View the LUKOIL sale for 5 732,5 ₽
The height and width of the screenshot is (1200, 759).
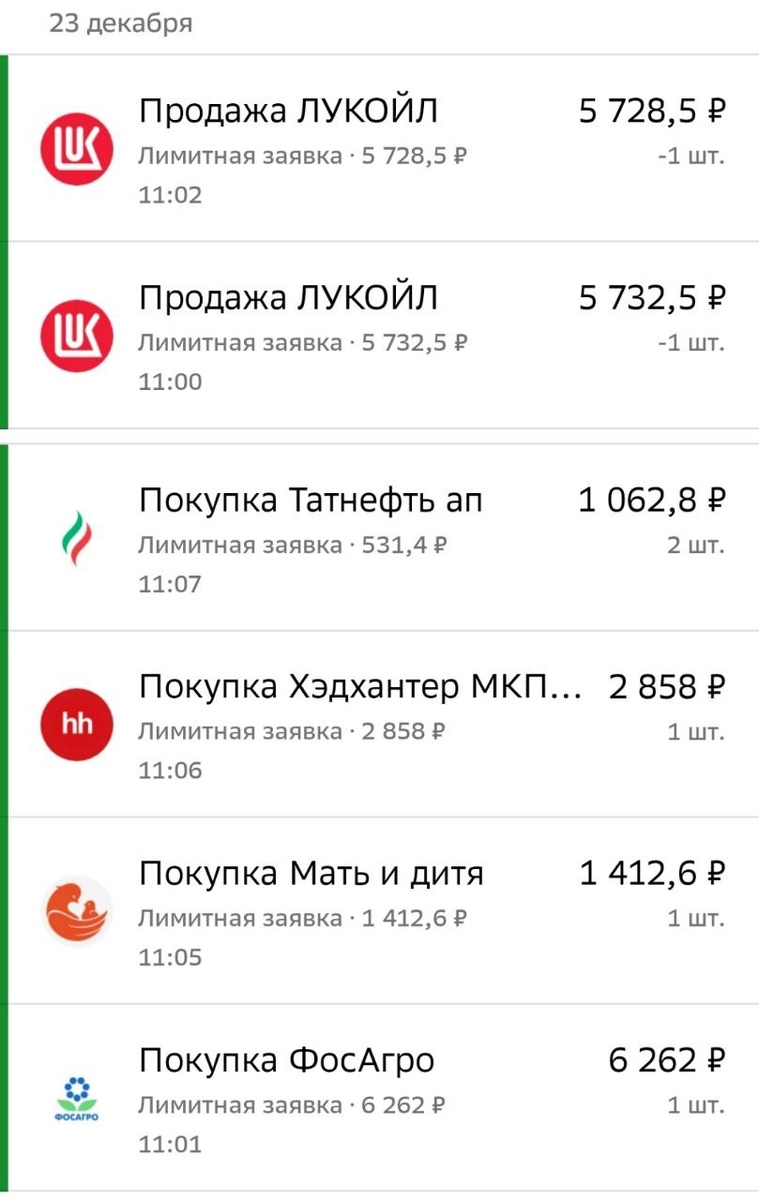click(x=380, y=336)
